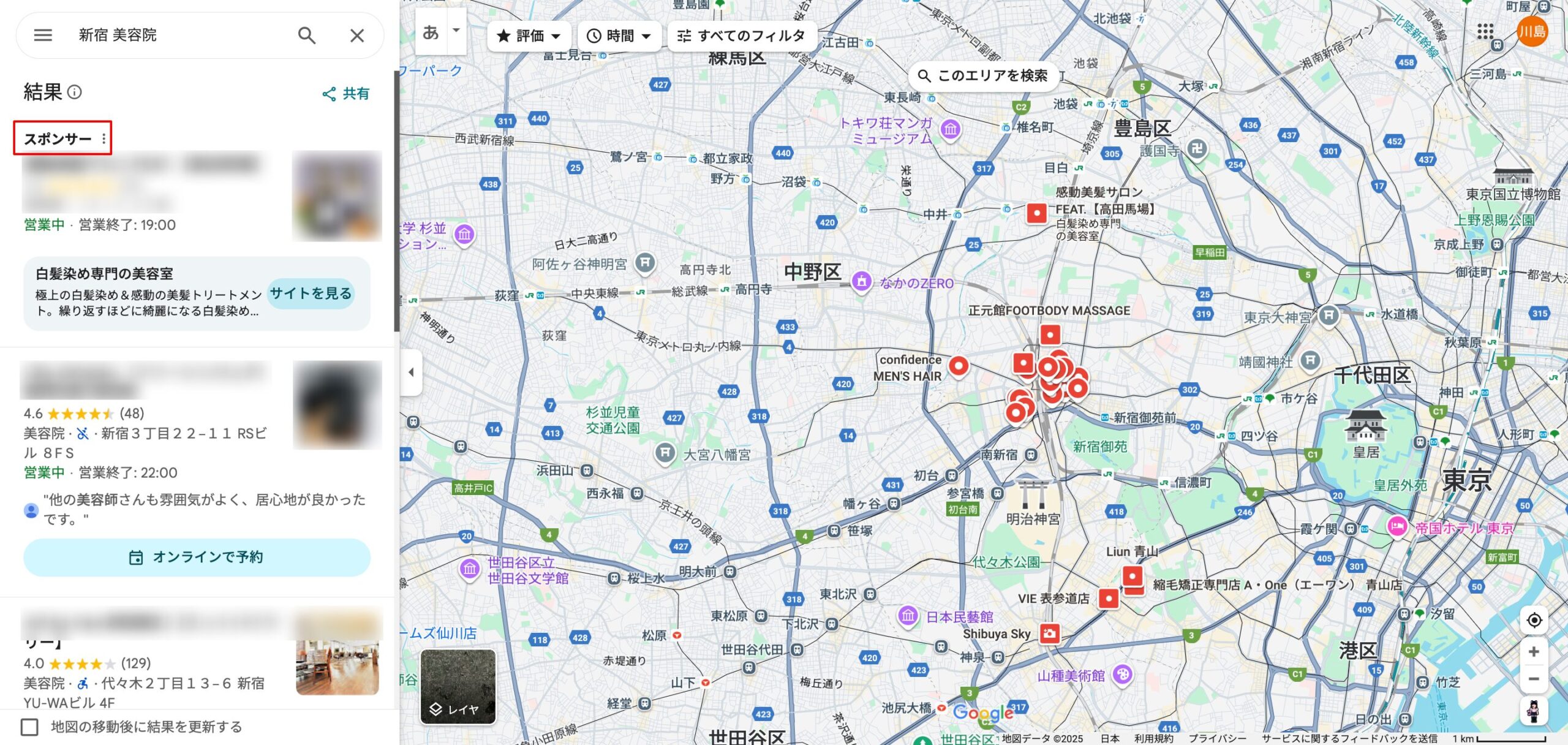This screenshot has width=1568, height=745.
Task: Open the 川島 account avatar
Action: (1532, 31)
